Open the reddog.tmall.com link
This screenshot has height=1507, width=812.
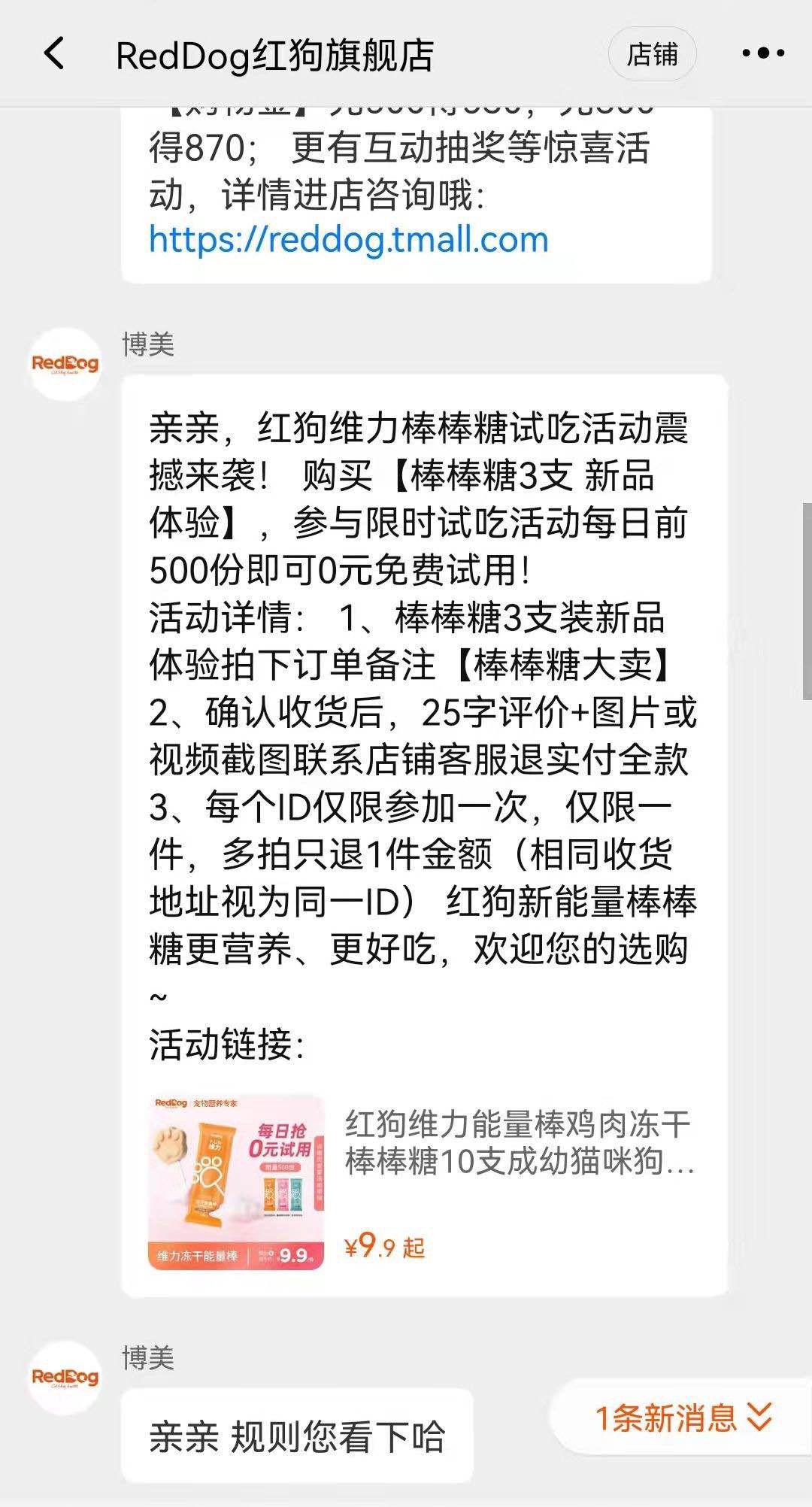pyautogui.click(x=349, y=240)
